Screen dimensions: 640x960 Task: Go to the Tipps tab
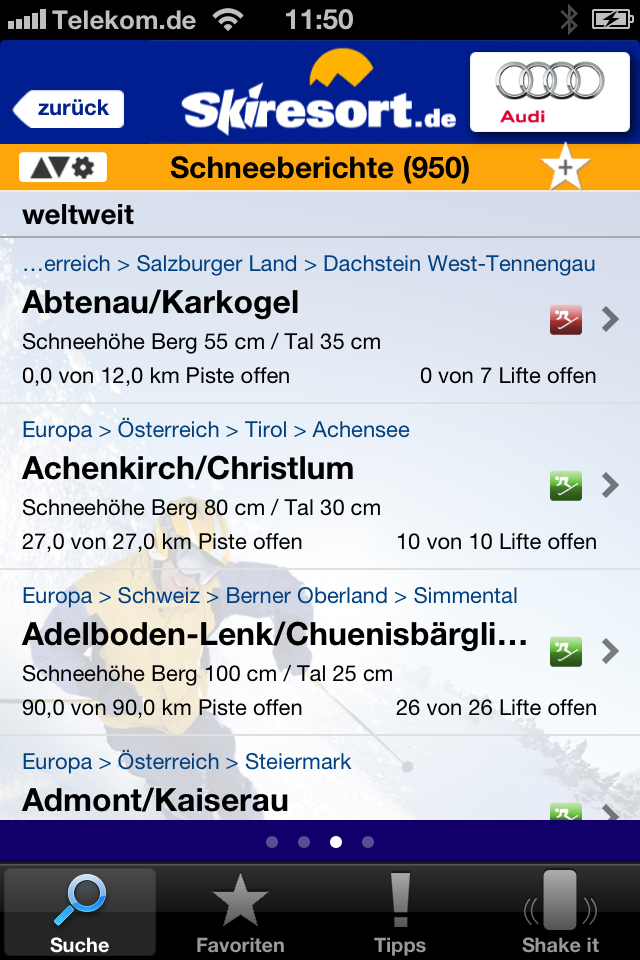pyautogui.click(x=400, y=912)
